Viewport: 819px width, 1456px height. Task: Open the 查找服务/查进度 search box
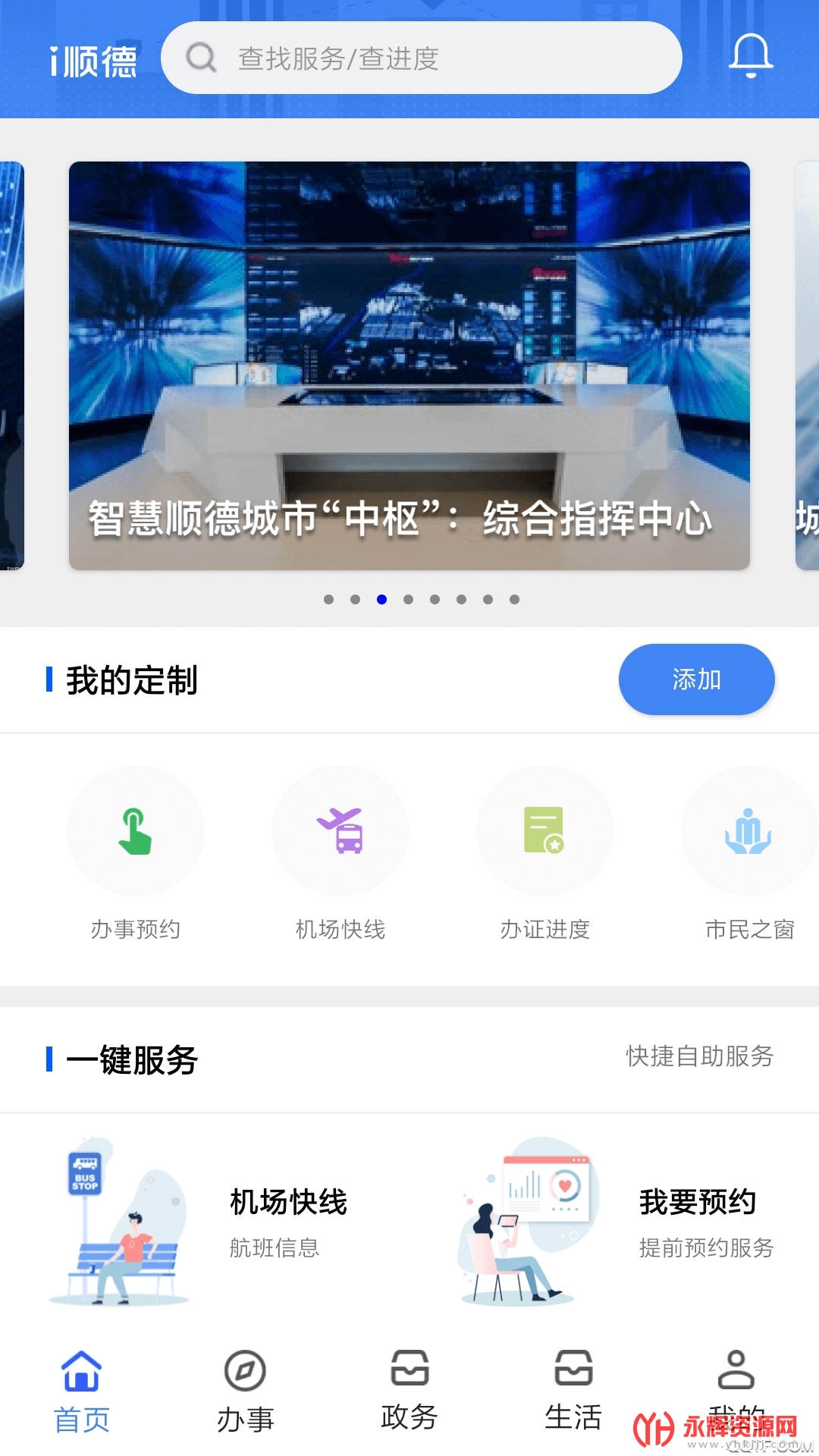click(x=421, y=58)
